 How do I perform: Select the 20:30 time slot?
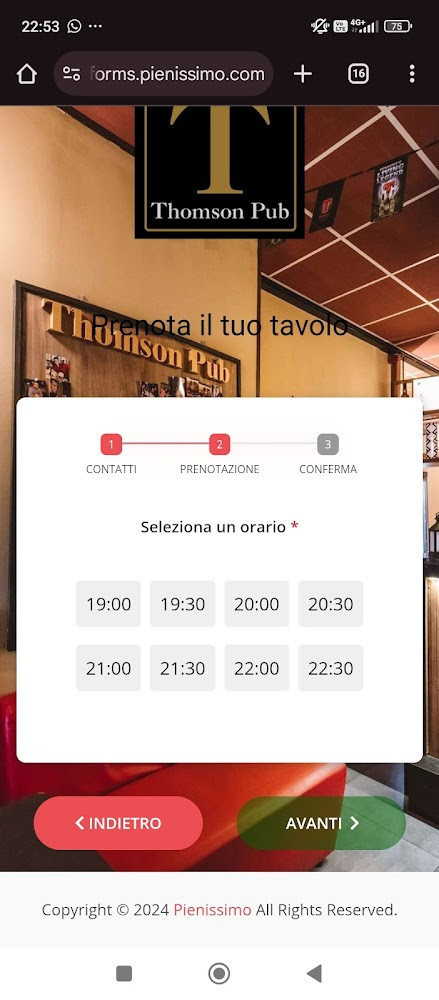[331, 603]
